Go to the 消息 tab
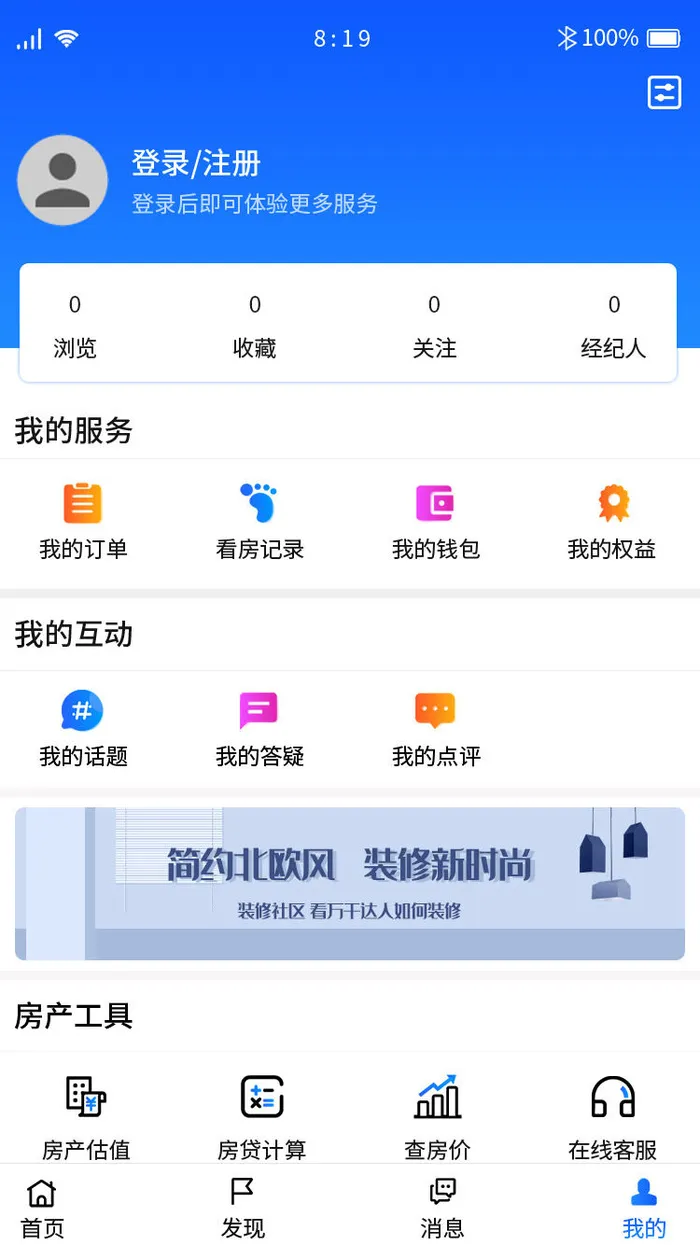The width and height of the screenshot is (700, 1245). (442, 1207)
